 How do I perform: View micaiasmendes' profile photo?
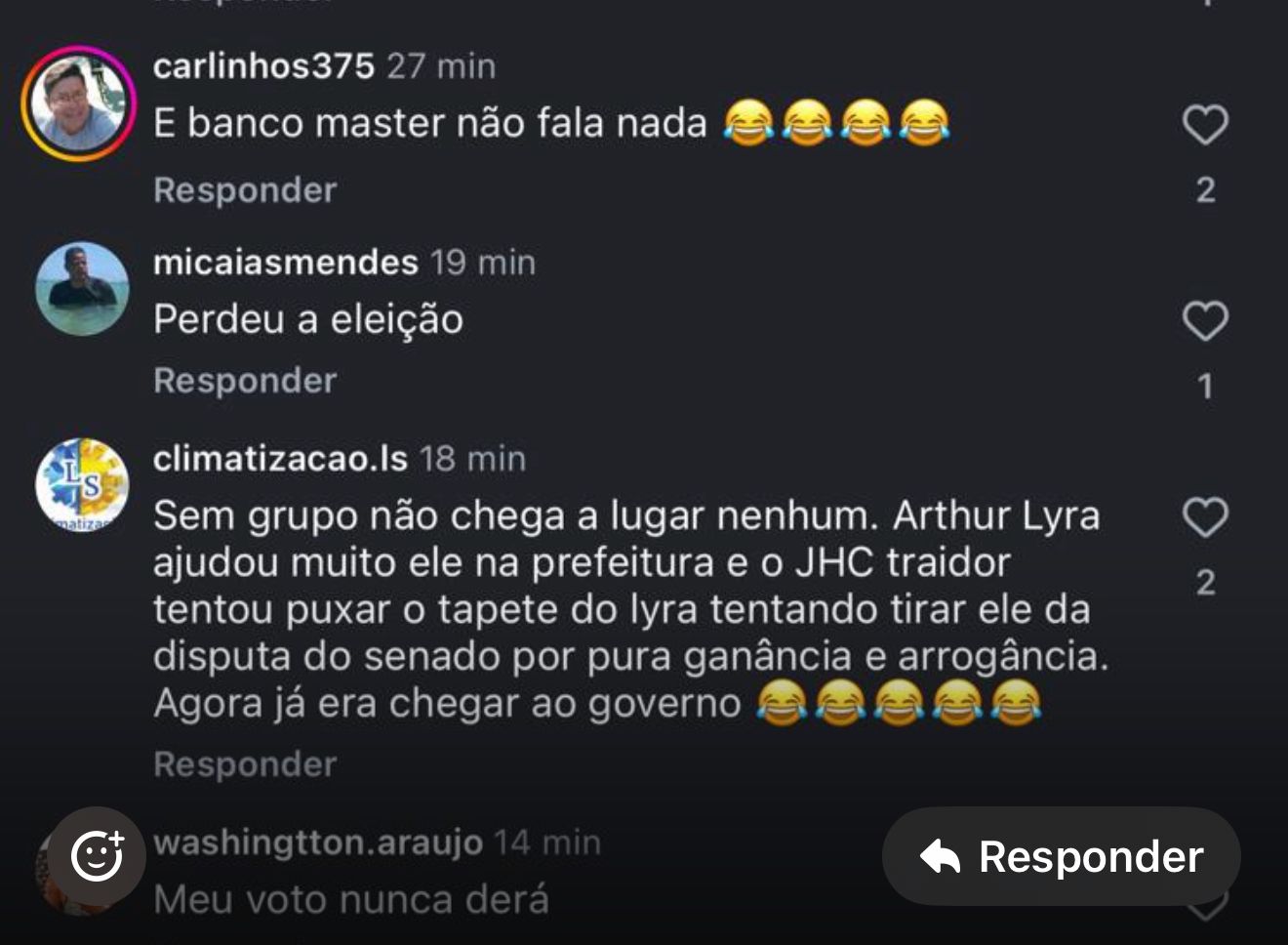[x=82, y=289]
